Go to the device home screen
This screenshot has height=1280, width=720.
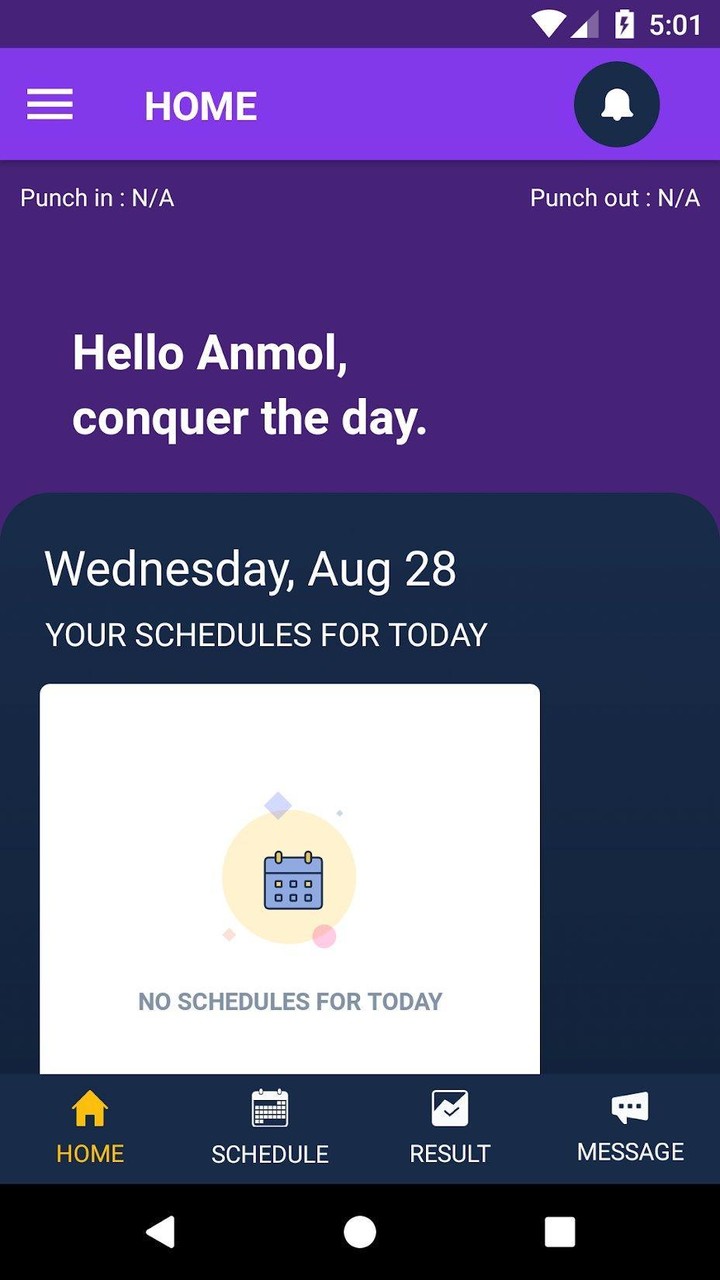360,1232
